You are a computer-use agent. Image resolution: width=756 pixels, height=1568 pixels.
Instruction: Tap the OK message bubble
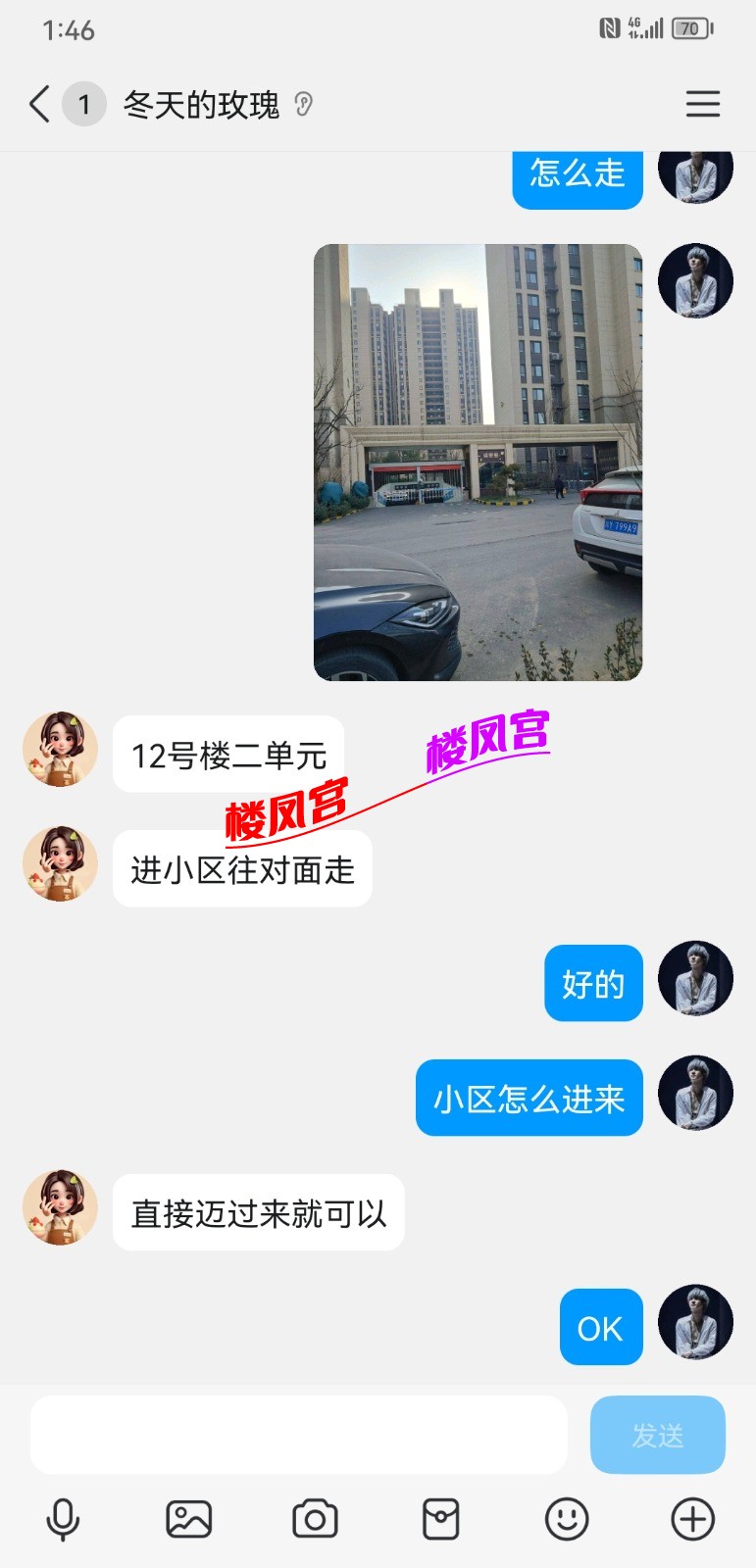point(600,1328)
